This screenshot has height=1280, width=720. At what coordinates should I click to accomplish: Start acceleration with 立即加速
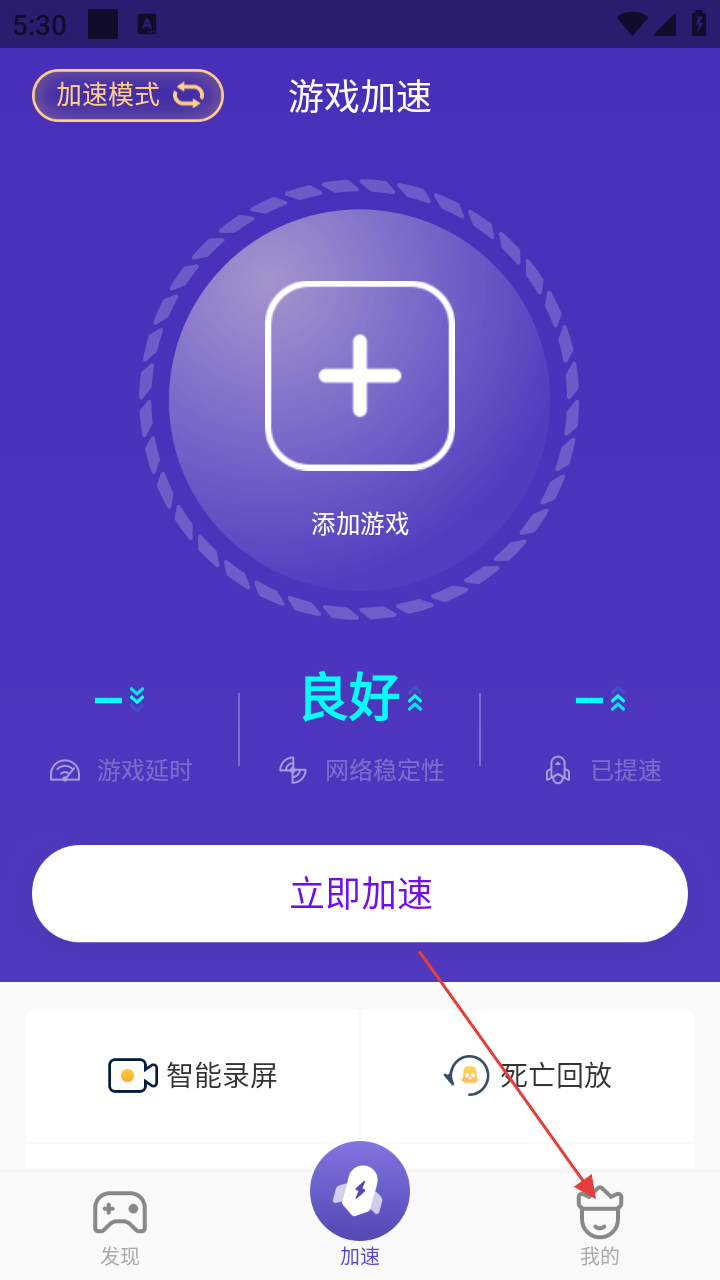(360, 893)
